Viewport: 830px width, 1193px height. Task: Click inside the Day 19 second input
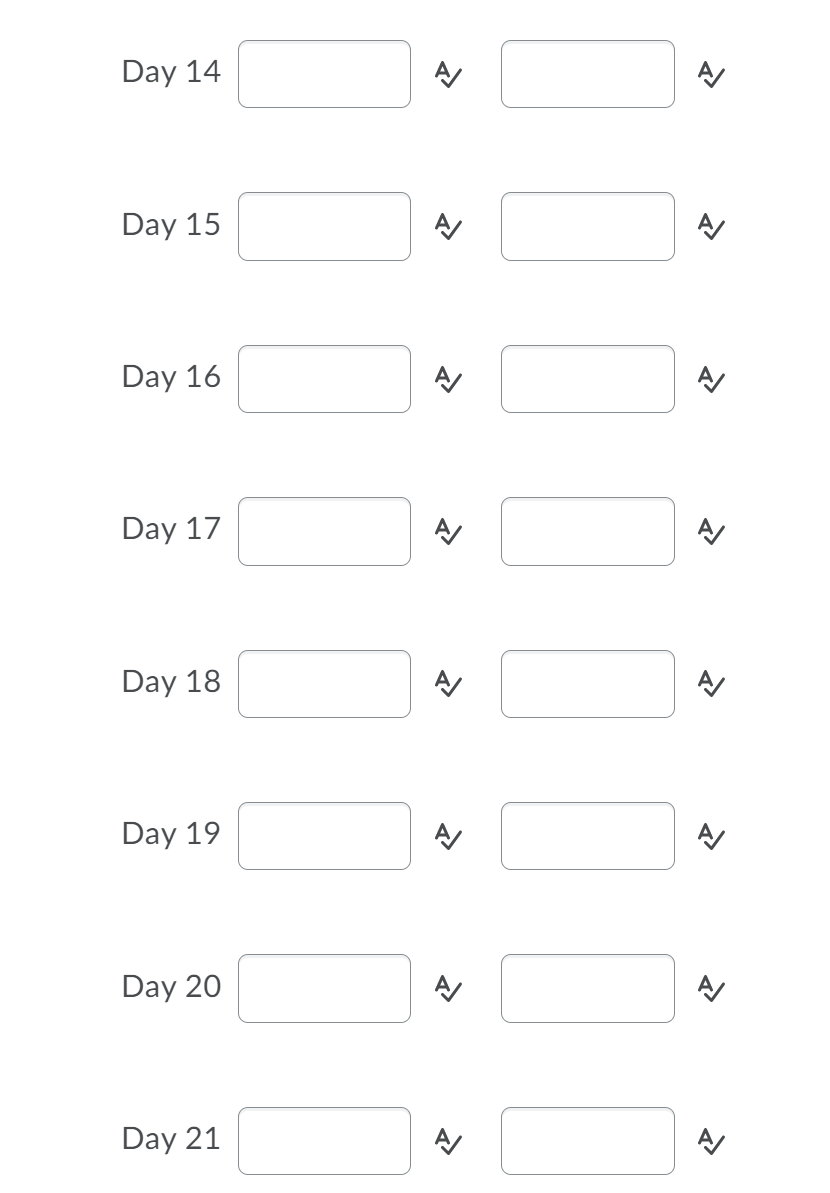tap(588, 836)
